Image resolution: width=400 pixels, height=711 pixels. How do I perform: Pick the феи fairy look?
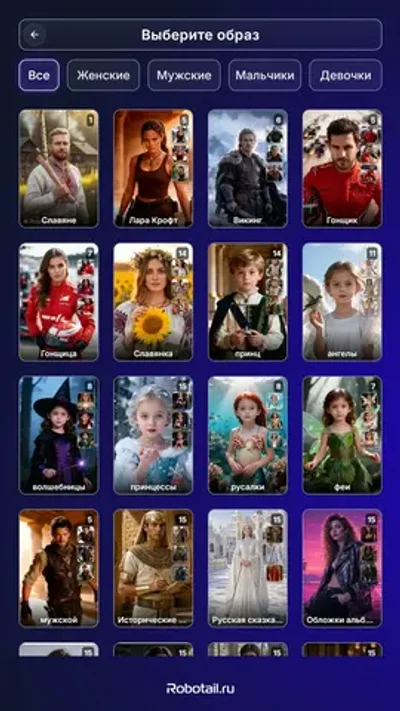pos(342,435)
